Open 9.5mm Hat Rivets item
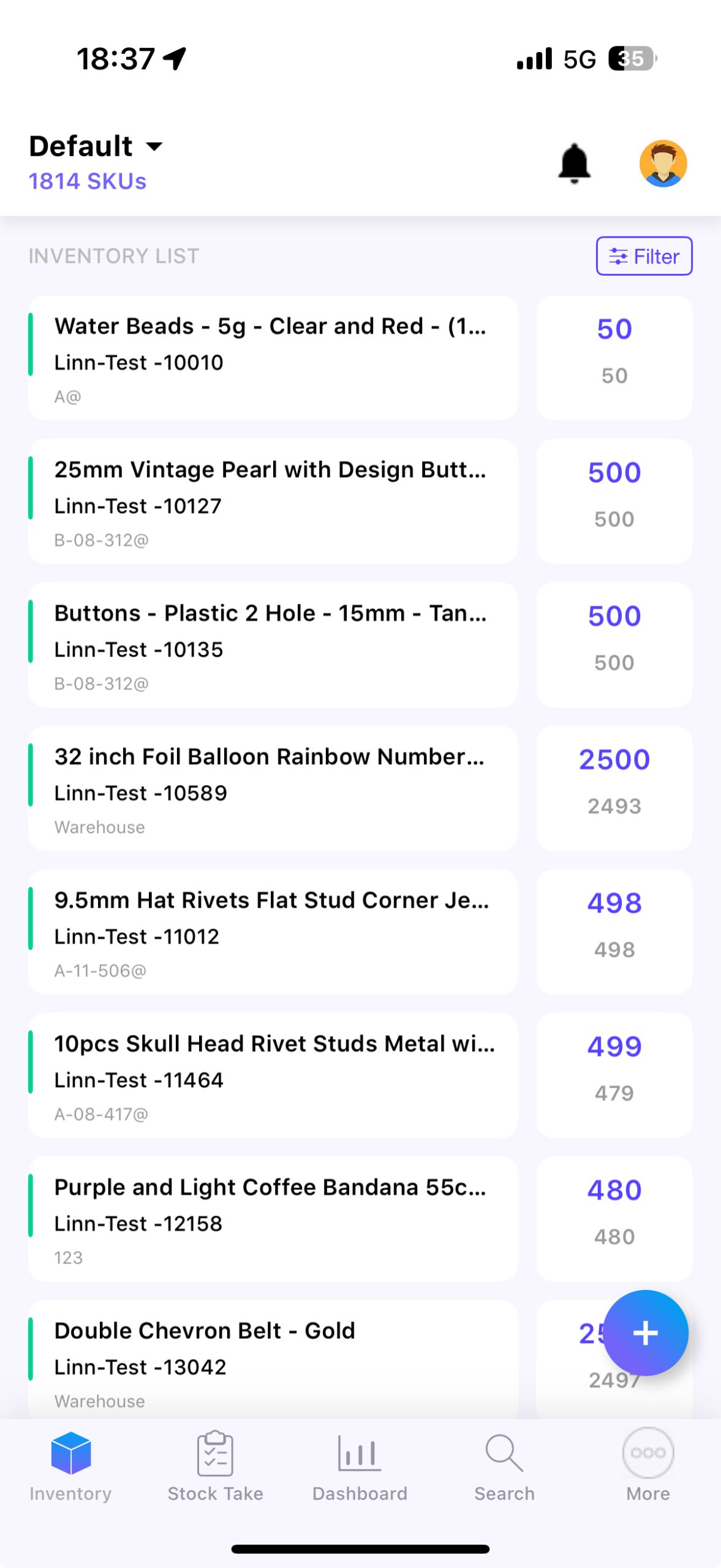This screenshot has width=721, height=1568. tap(273, 932)
